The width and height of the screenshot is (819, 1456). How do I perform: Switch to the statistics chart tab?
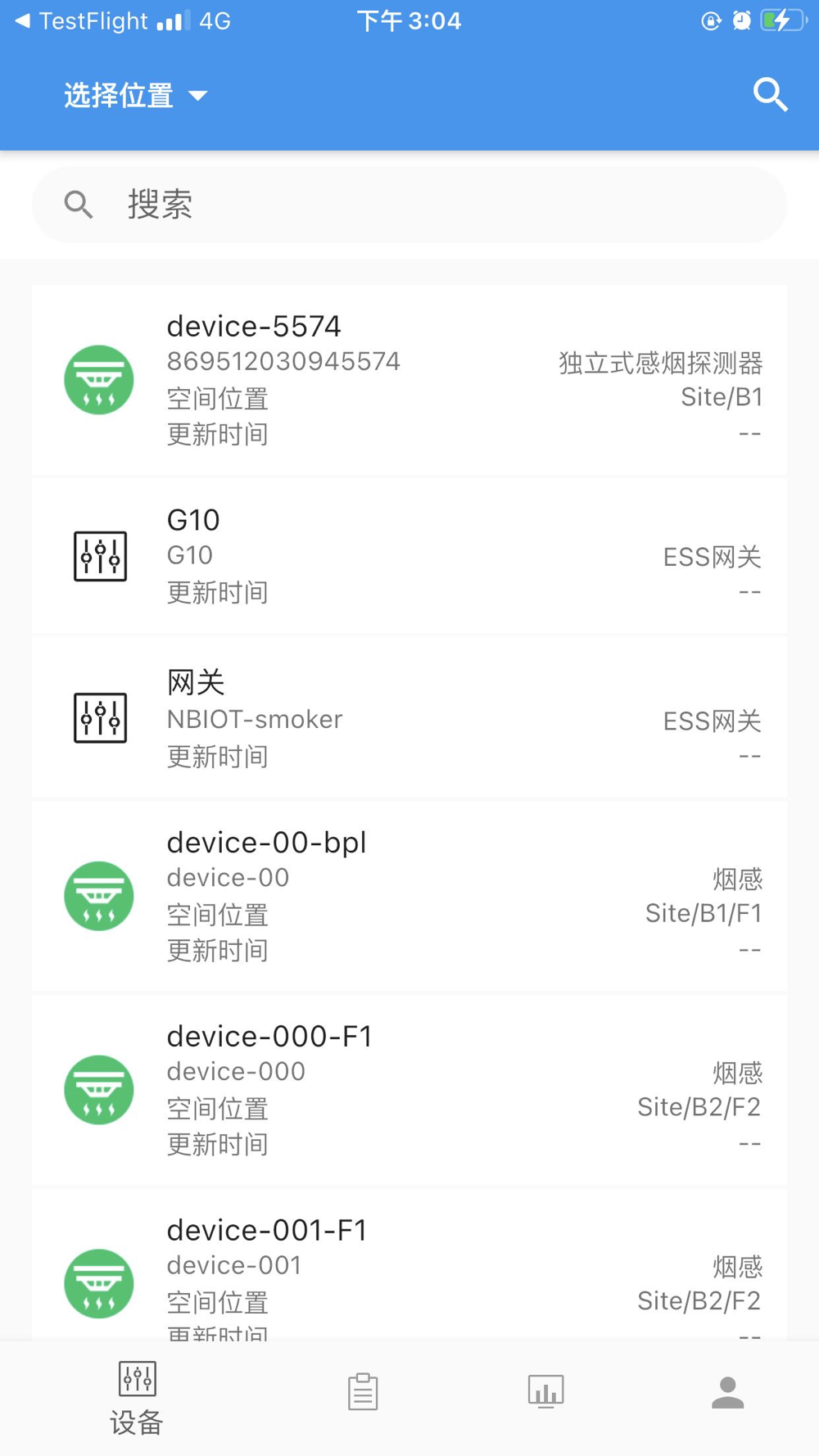pyautogui.click(x=545, y=1392)
